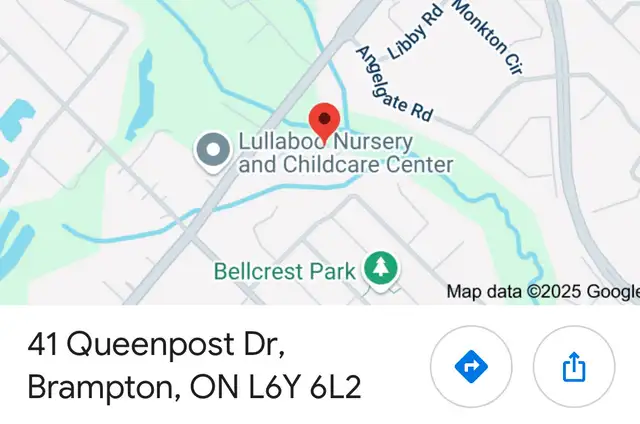This screenshot has width=640, height=424.
Task: Select the Bellcrest Park map marker
Action: coord(380,268)
